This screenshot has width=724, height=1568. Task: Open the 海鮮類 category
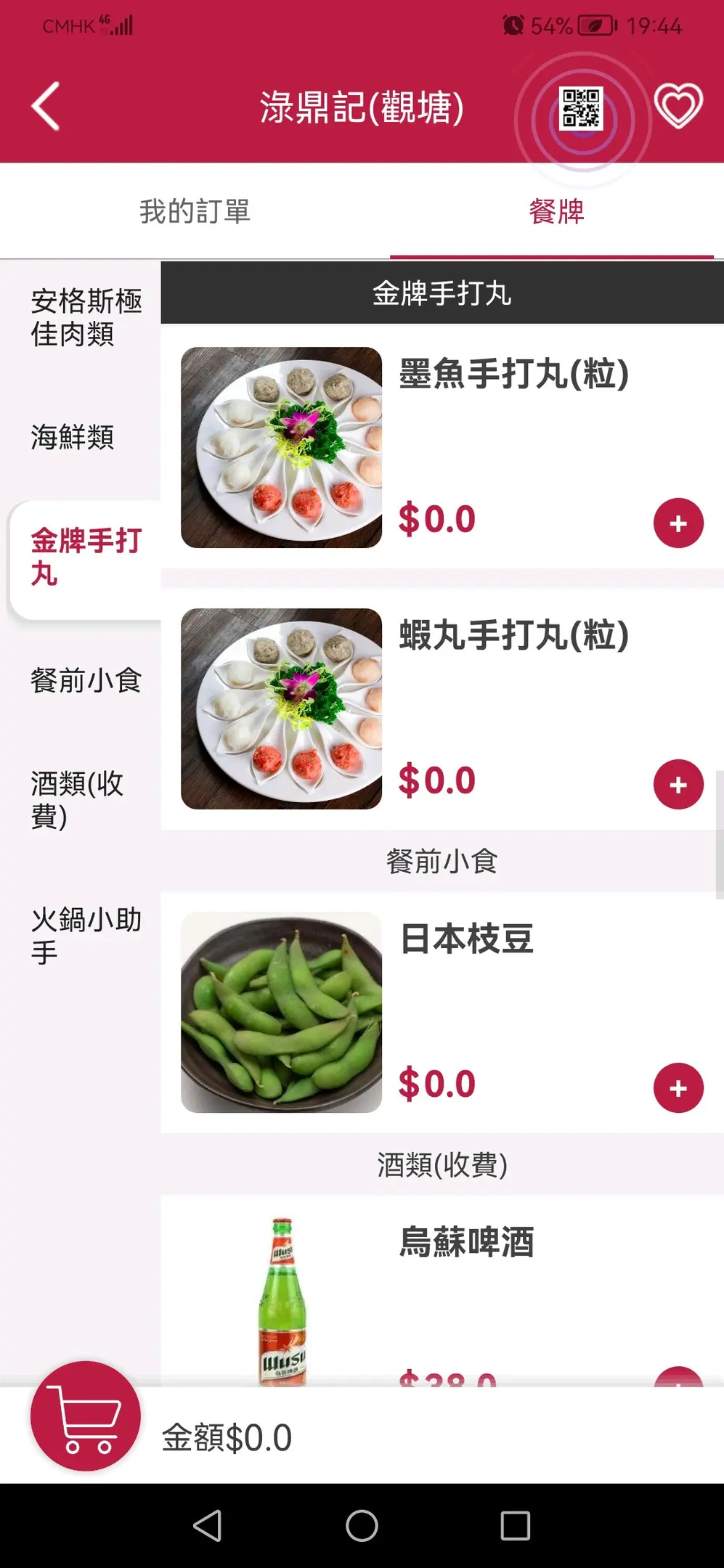click(73, 437)
